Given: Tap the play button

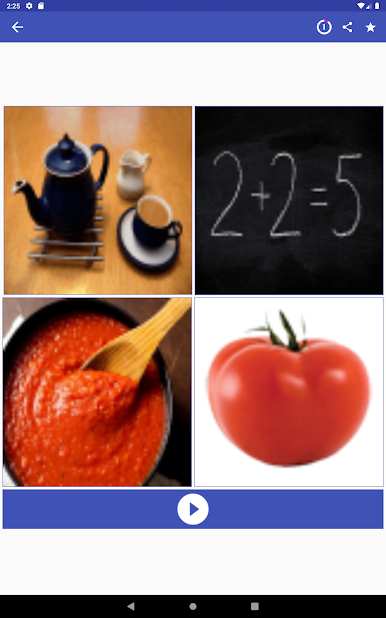Looking at the screenshot, I should pos(193,509).
